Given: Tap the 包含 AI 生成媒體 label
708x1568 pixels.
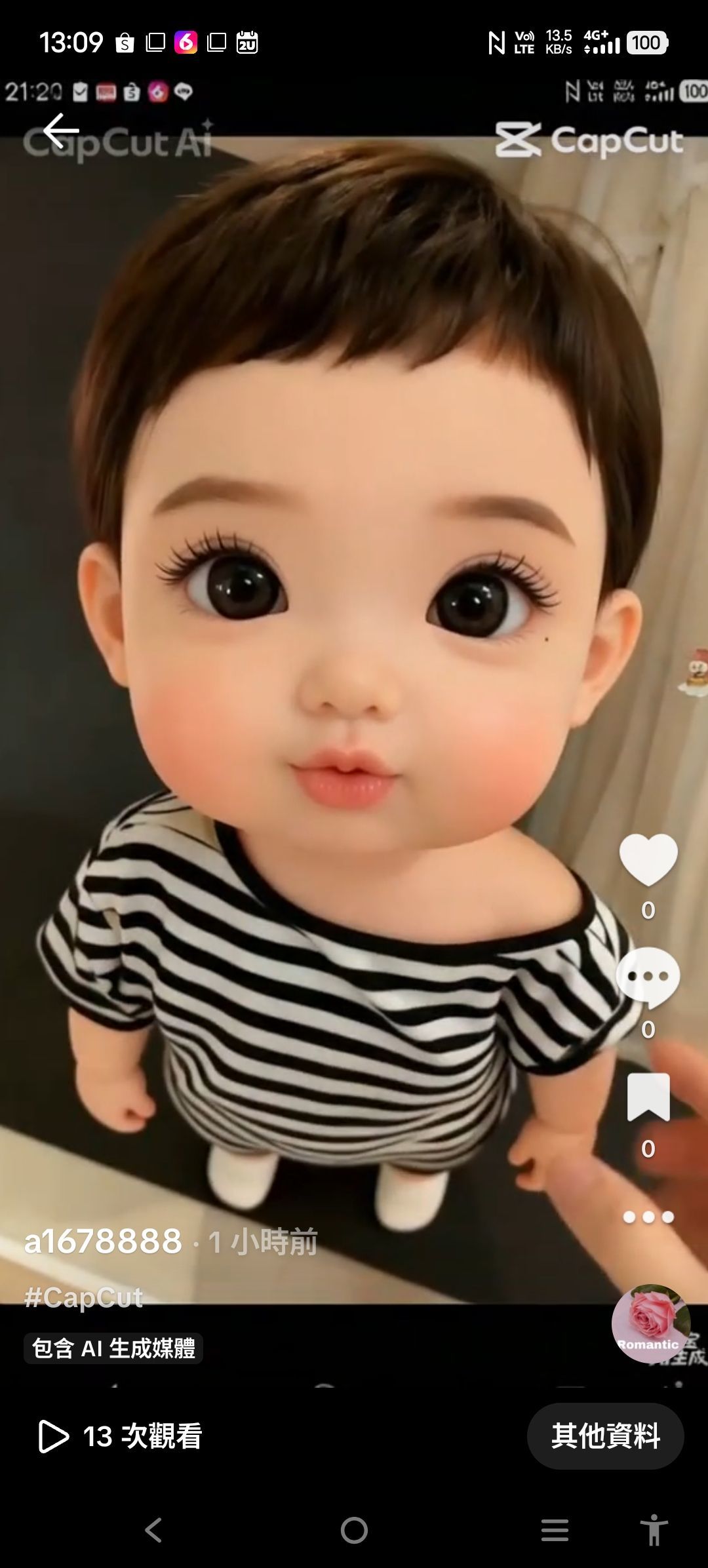Looking at the screenshot, I should [113, 1348].
